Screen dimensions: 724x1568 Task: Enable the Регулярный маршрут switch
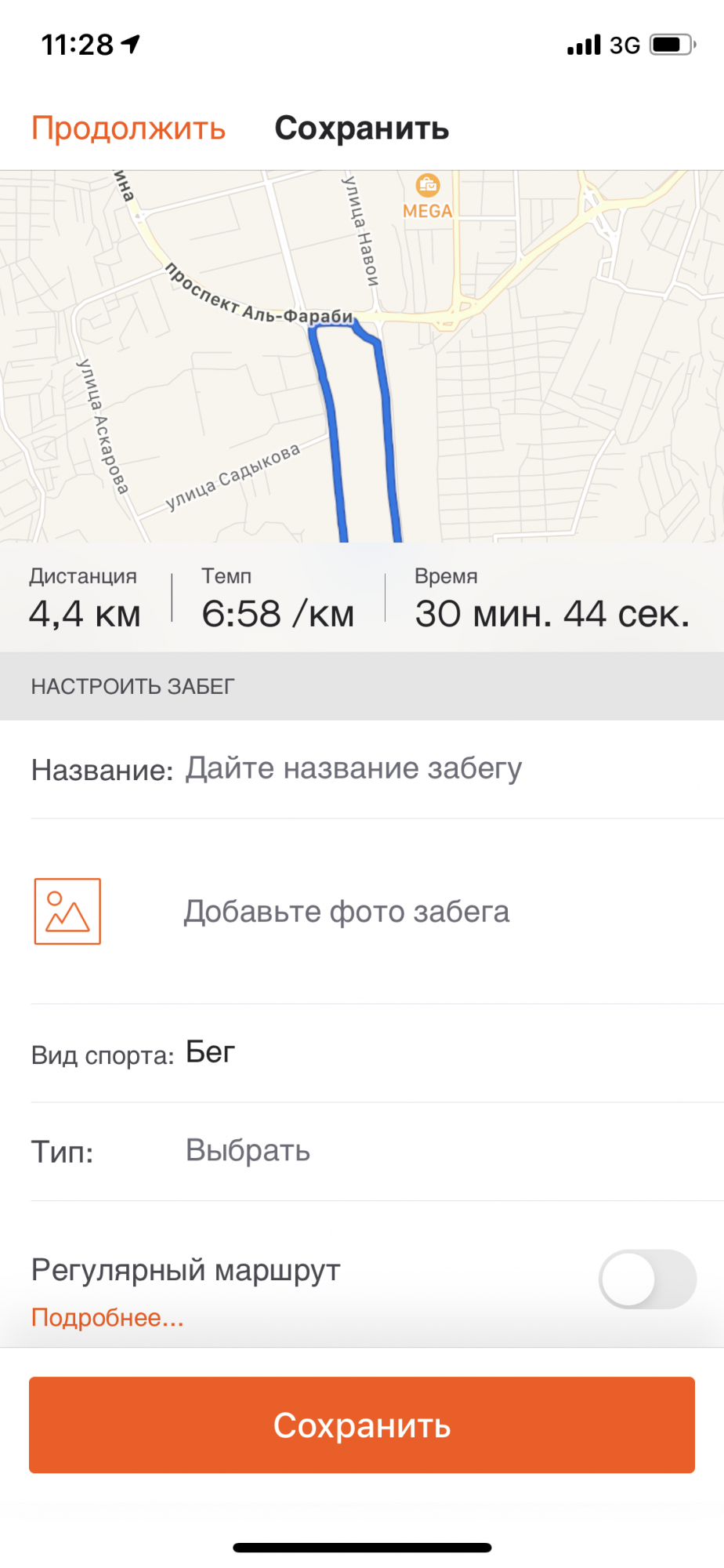tap(646, 1279)
